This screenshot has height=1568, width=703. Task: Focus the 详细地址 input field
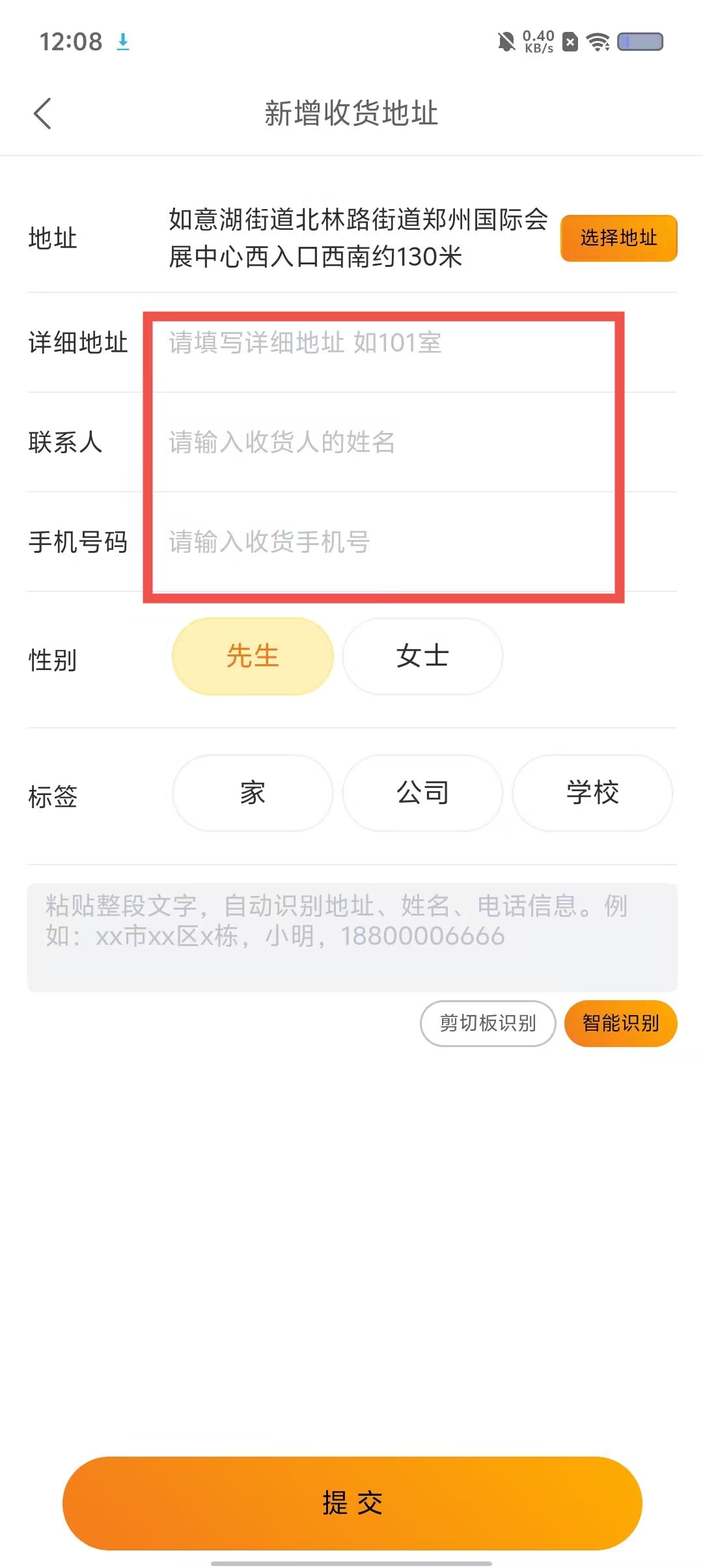click(x=391, y=343)
